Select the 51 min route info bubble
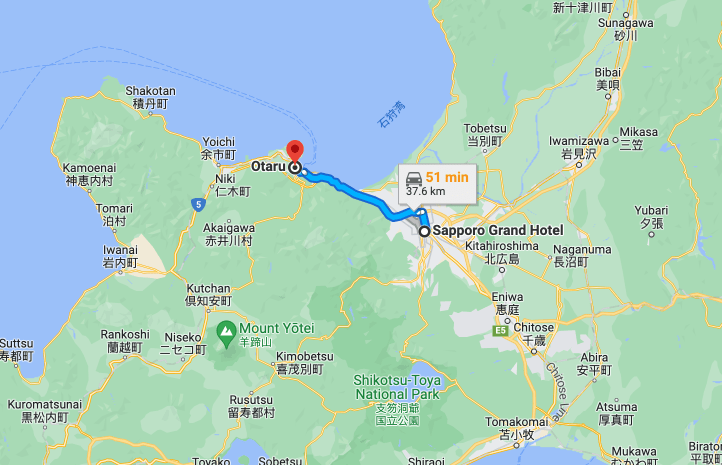 [435, 183]
